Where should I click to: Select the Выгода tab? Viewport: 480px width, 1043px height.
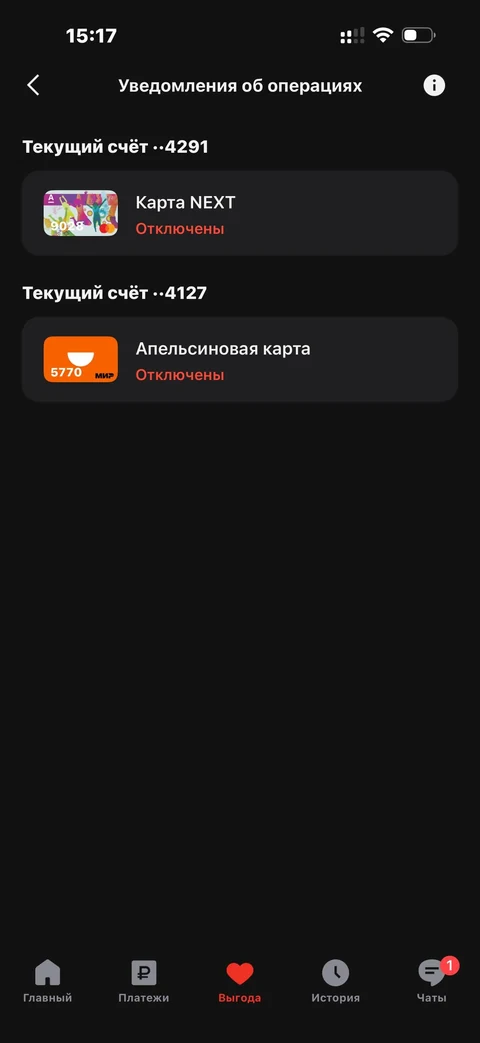(239, 982)
